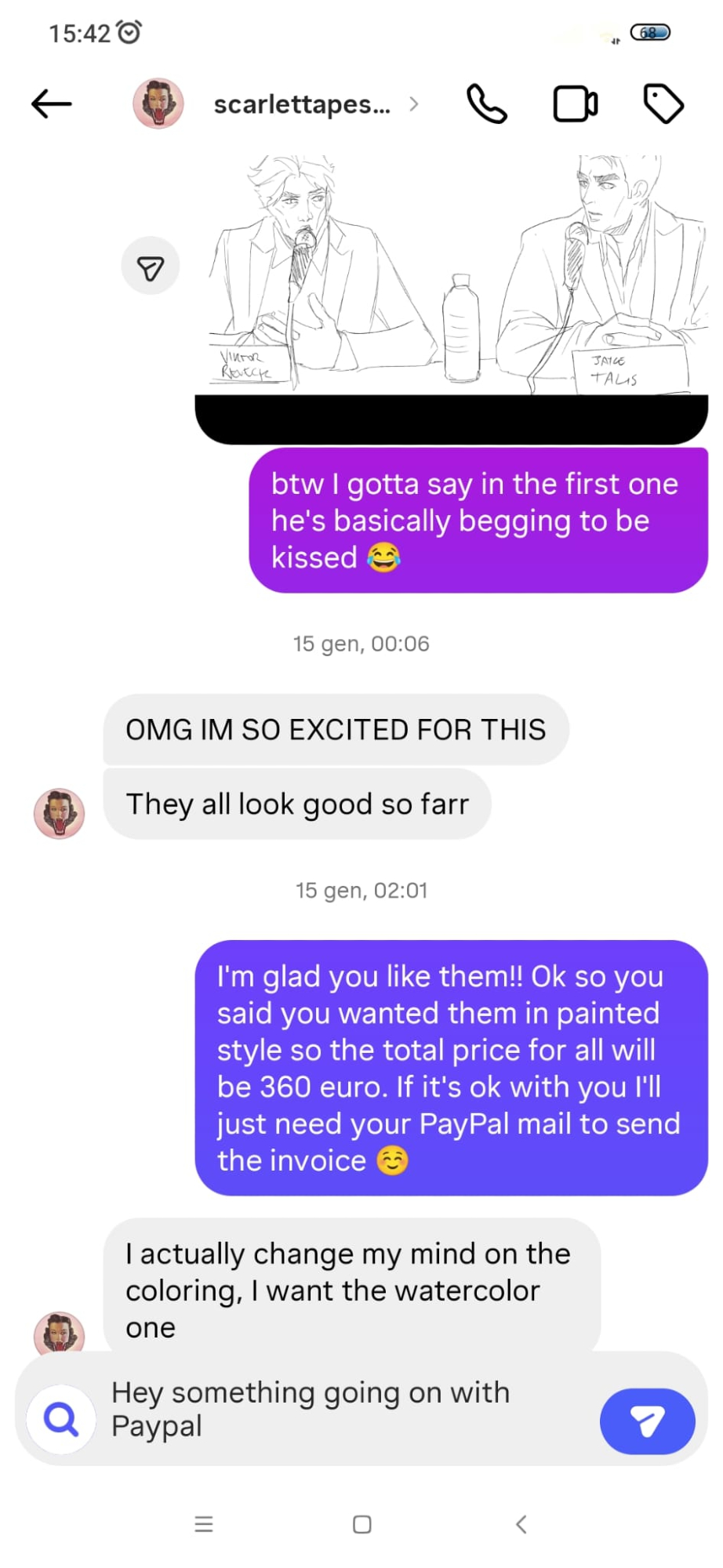Start a voice call

pyautogui.click(x=487, y=104)
